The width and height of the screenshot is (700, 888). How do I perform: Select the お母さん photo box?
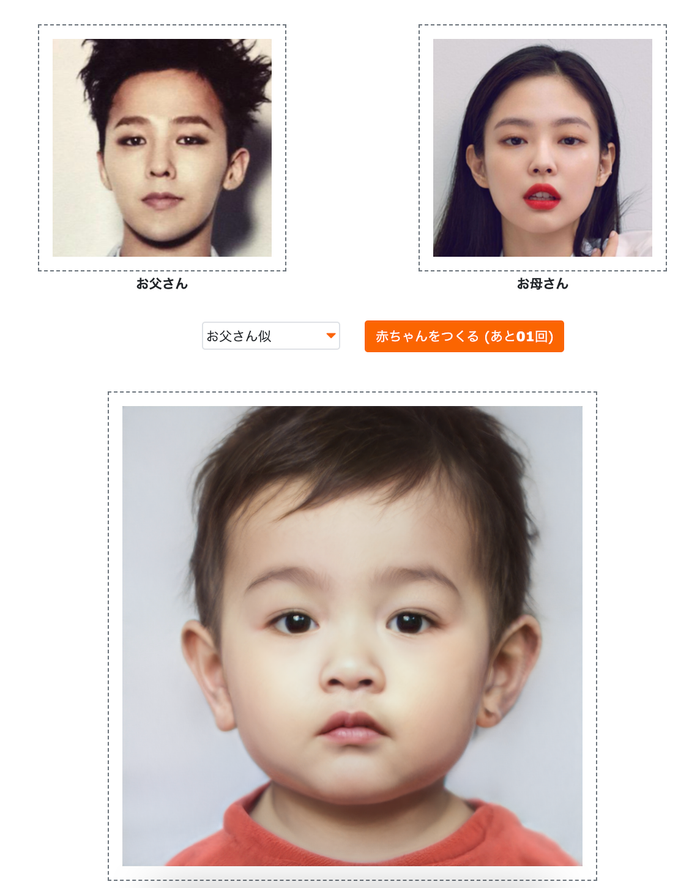tap(542, 148)
